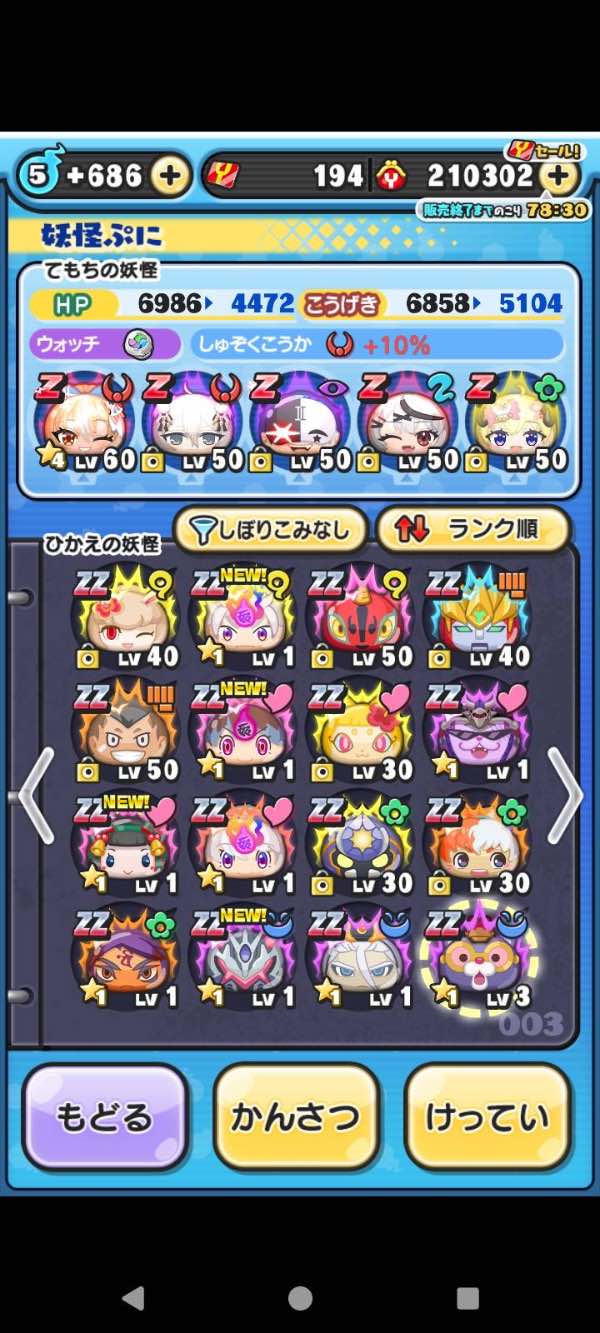
Task: Add currency with plus next to 210302
Action: click(560, 177)
